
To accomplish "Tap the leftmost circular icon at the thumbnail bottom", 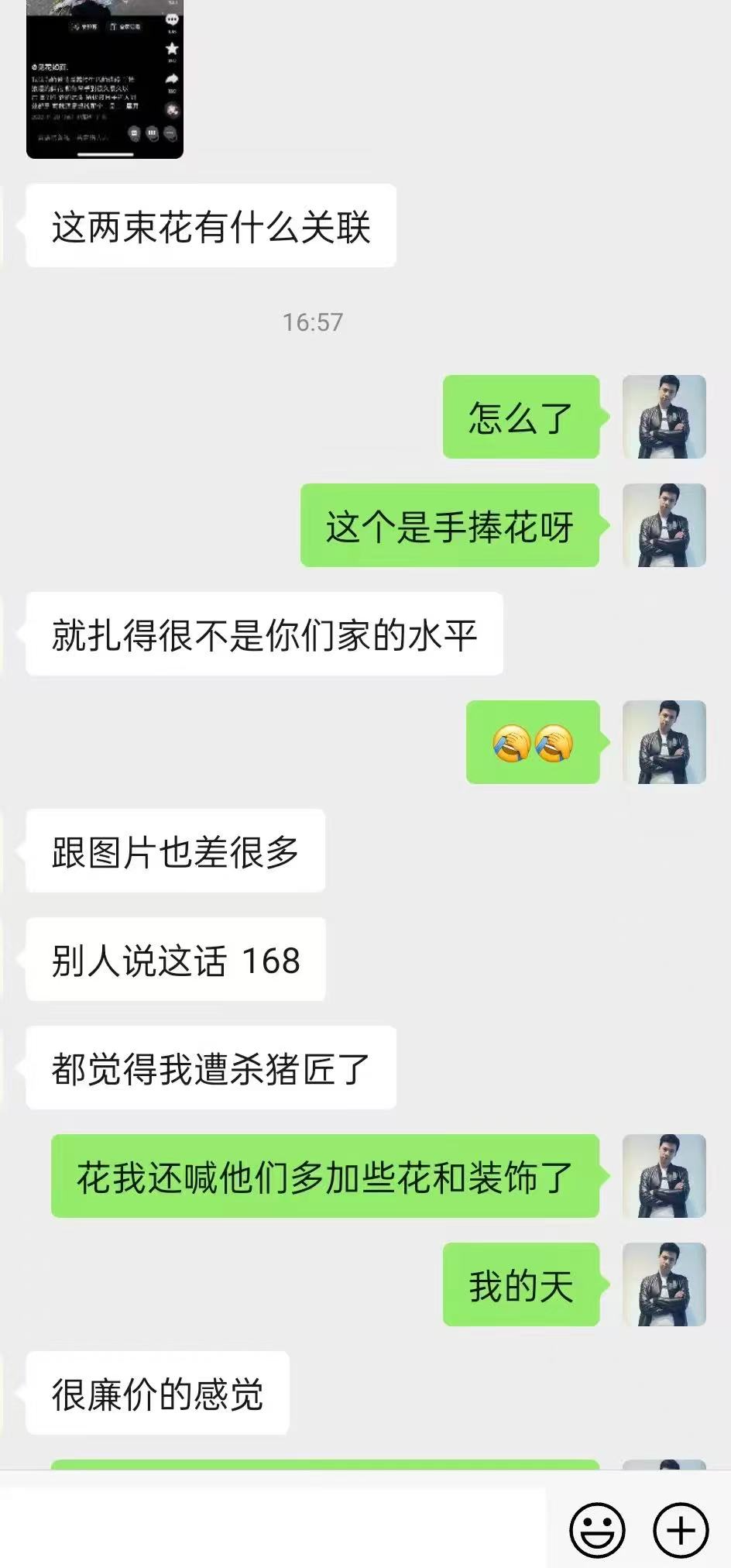I will (133, 134).
